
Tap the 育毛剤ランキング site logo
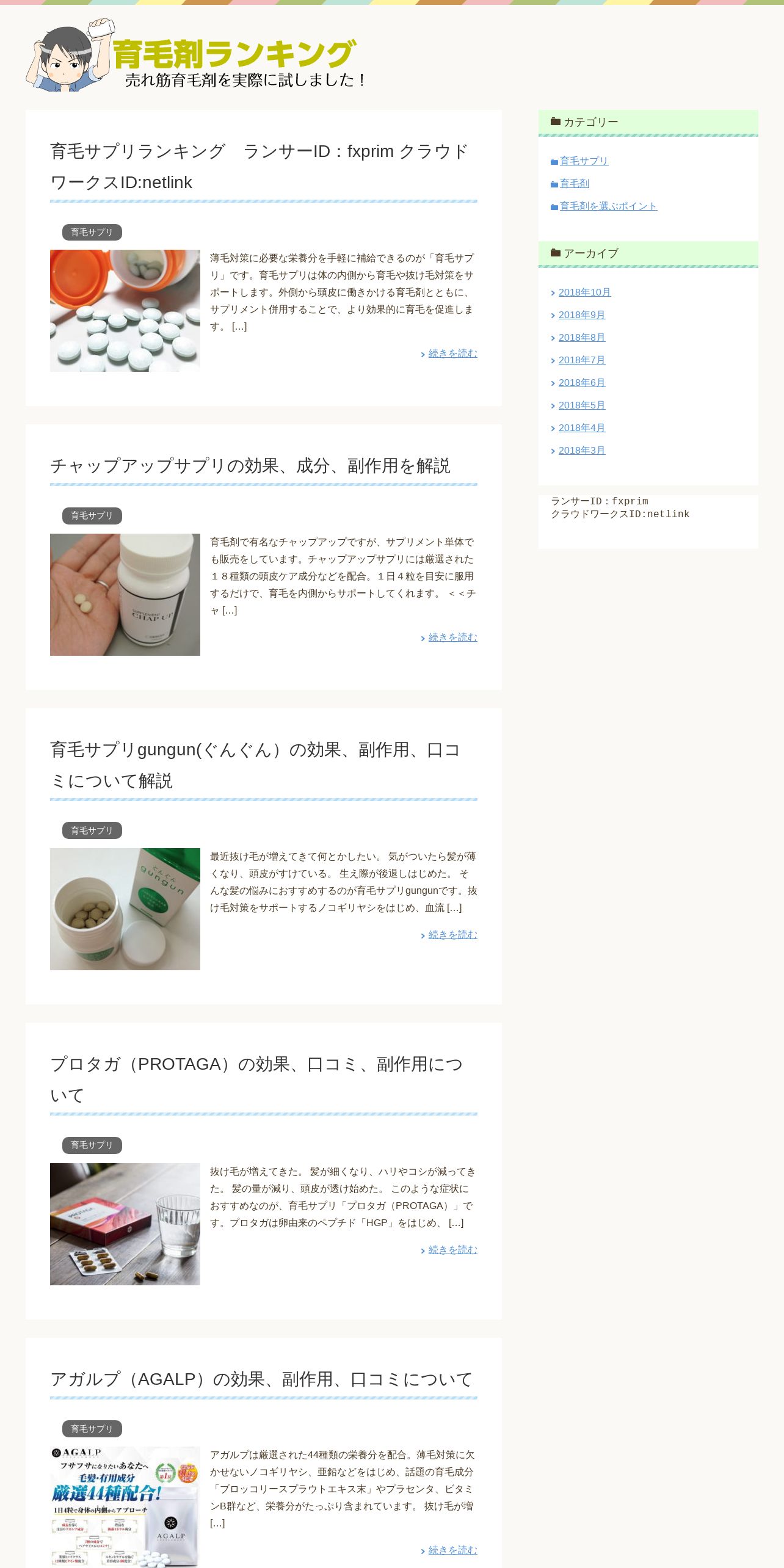tap(195, 55)
